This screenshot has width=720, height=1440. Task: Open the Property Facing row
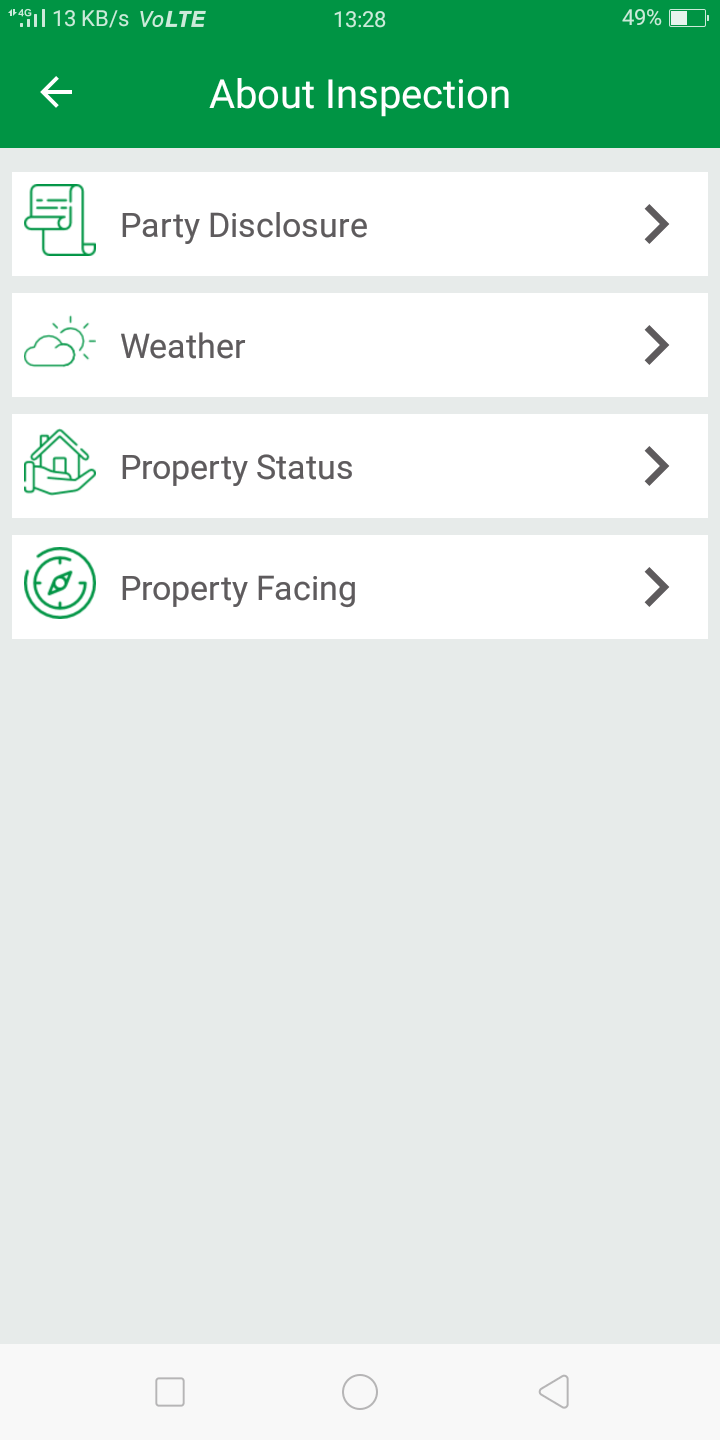360,588
